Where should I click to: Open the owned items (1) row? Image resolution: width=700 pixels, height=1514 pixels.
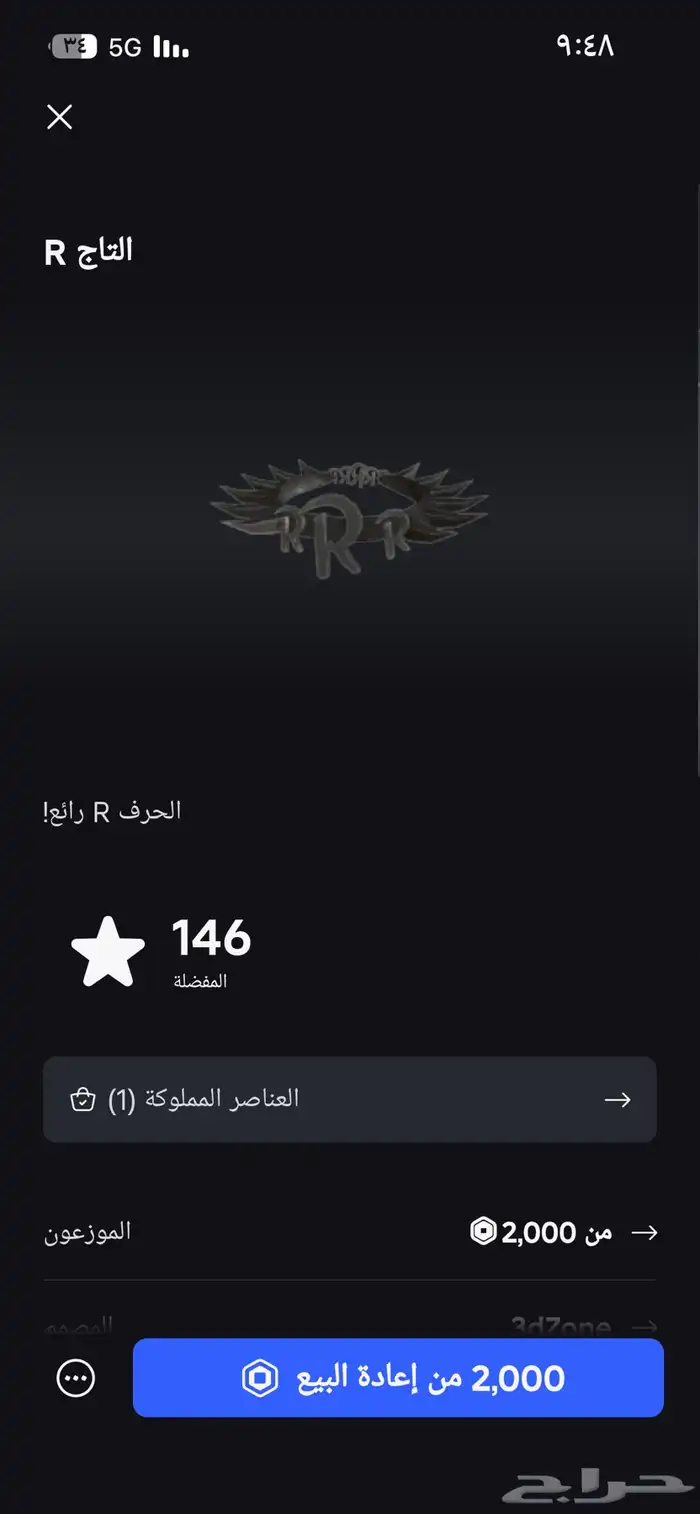pos(349,1100)
